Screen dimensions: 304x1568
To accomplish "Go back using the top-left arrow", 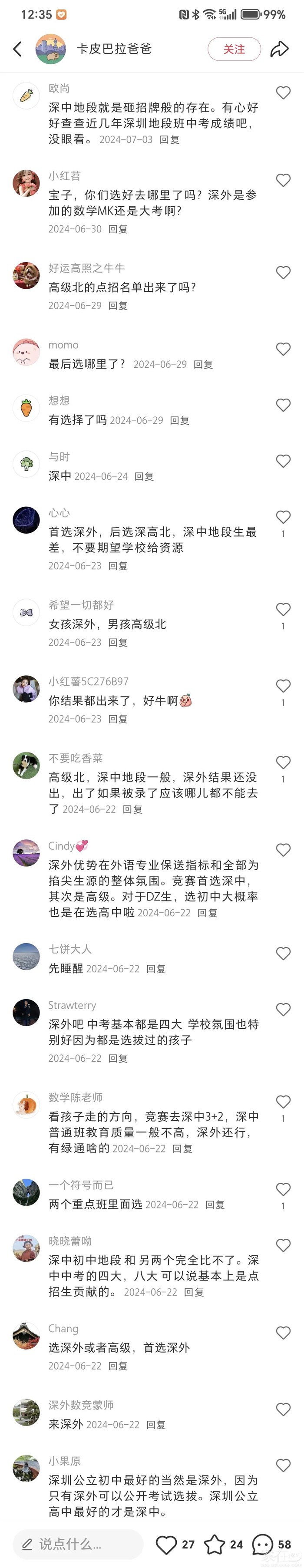I will pos(18,50).
